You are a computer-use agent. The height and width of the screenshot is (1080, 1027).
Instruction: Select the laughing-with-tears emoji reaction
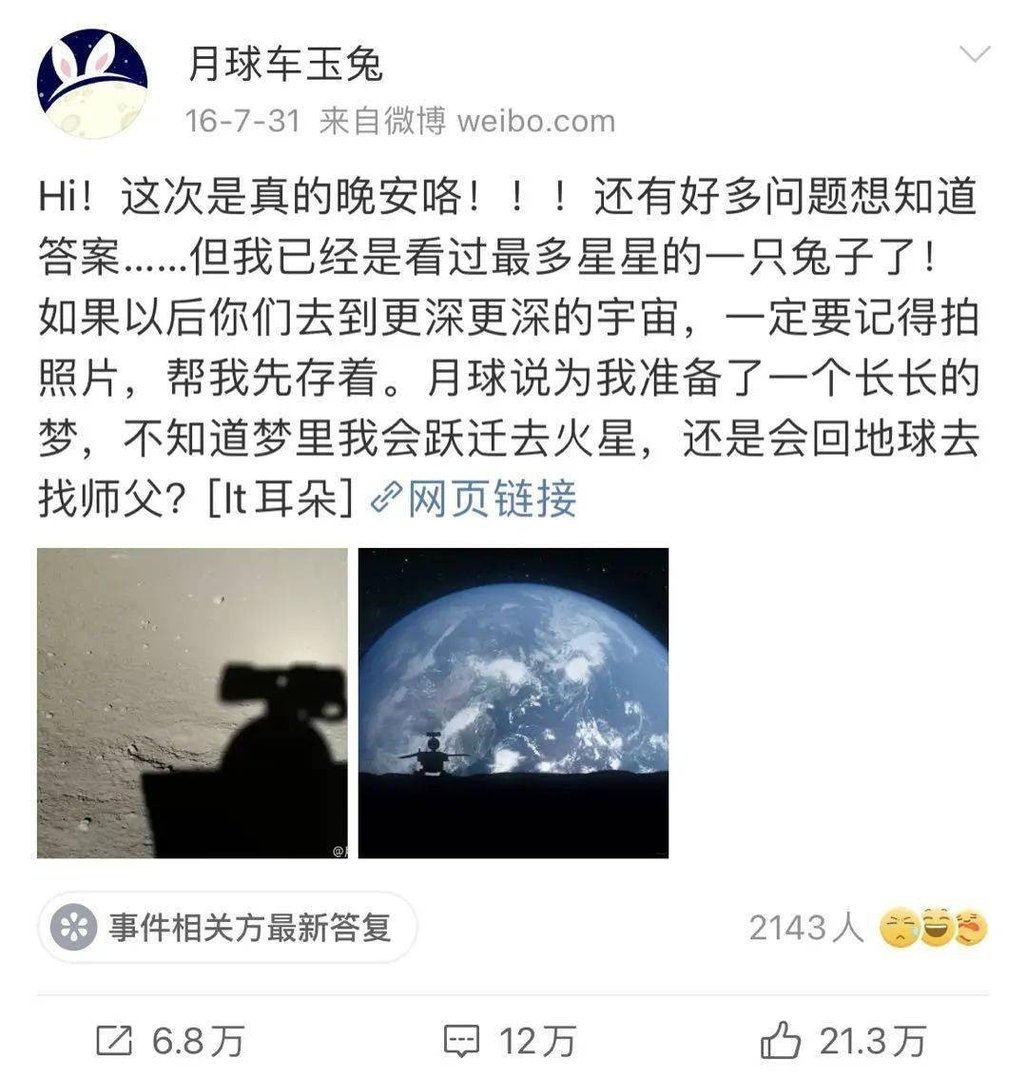936,926
